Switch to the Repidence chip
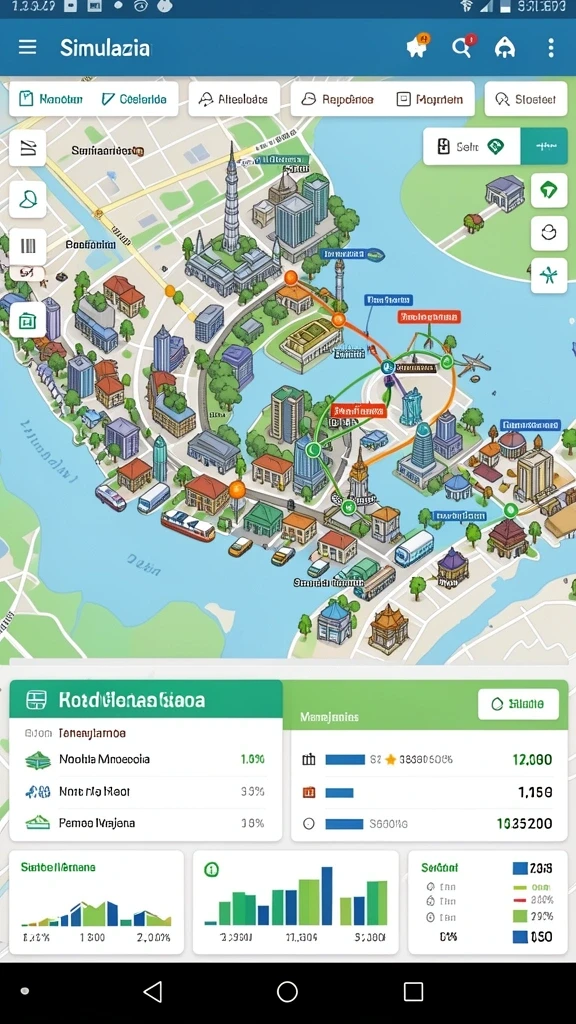The height and width of the screenshot is (1024, 576). (x=338, y=99)
